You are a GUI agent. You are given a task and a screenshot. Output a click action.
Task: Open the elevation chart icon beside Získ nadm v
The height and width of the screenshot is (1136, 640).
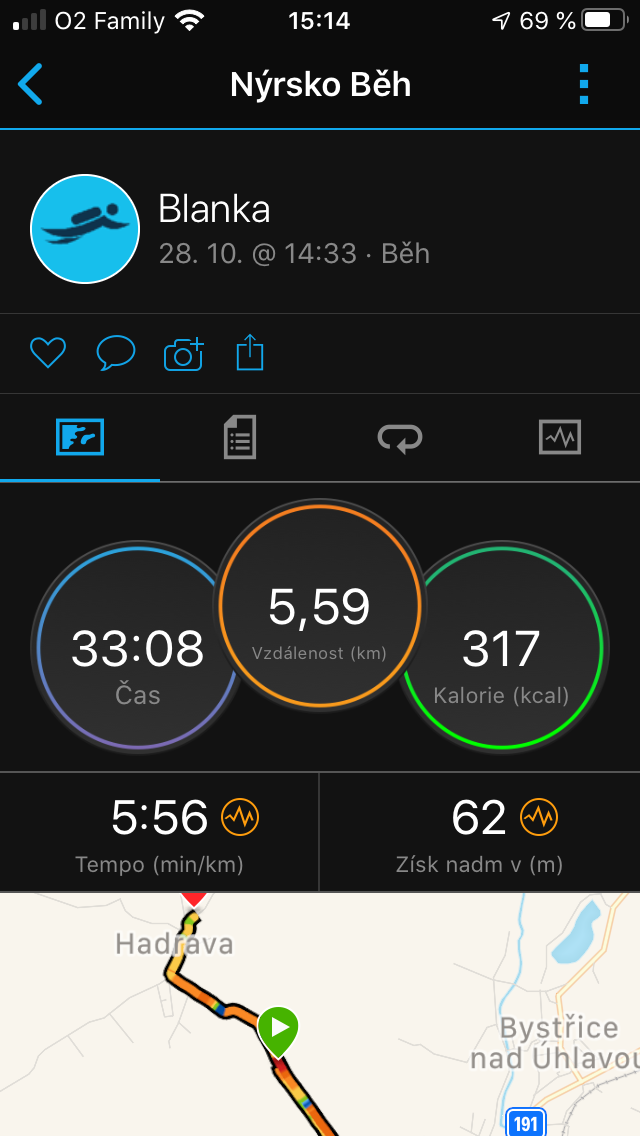tap(539, 817)
